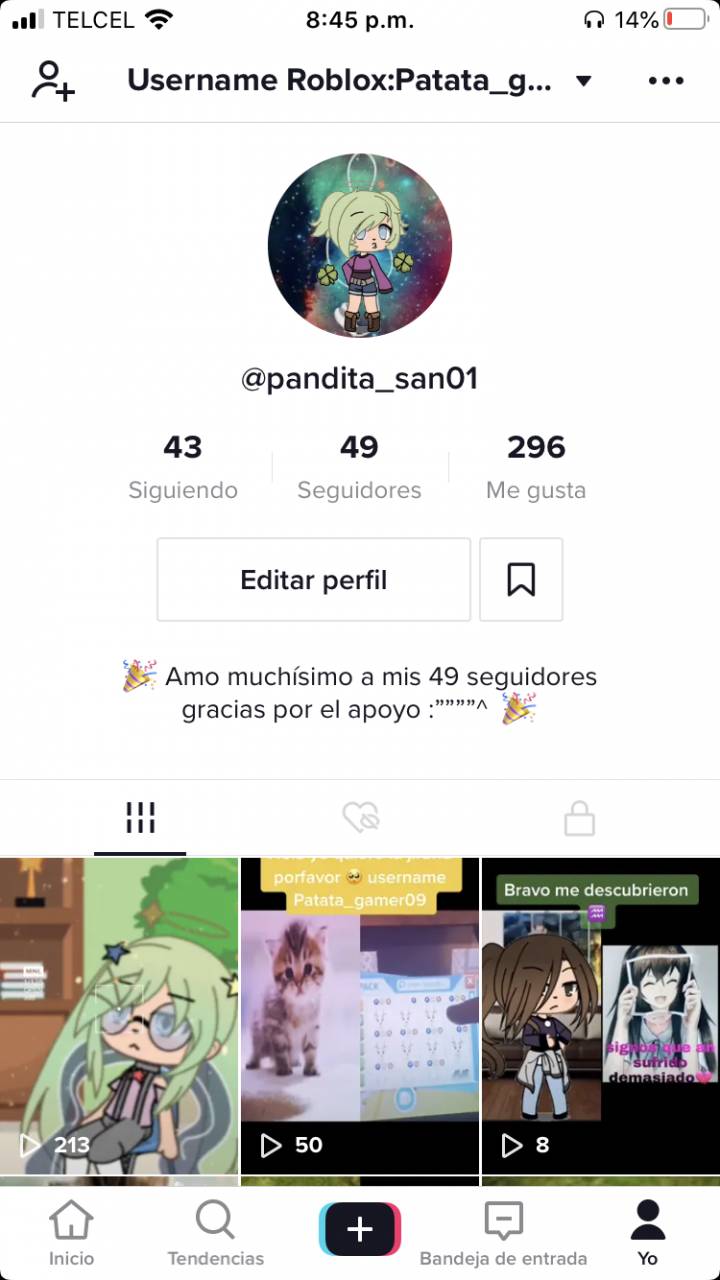Open the Tendencias search tab
The image size is (720, 1280).
(215, 1233)
